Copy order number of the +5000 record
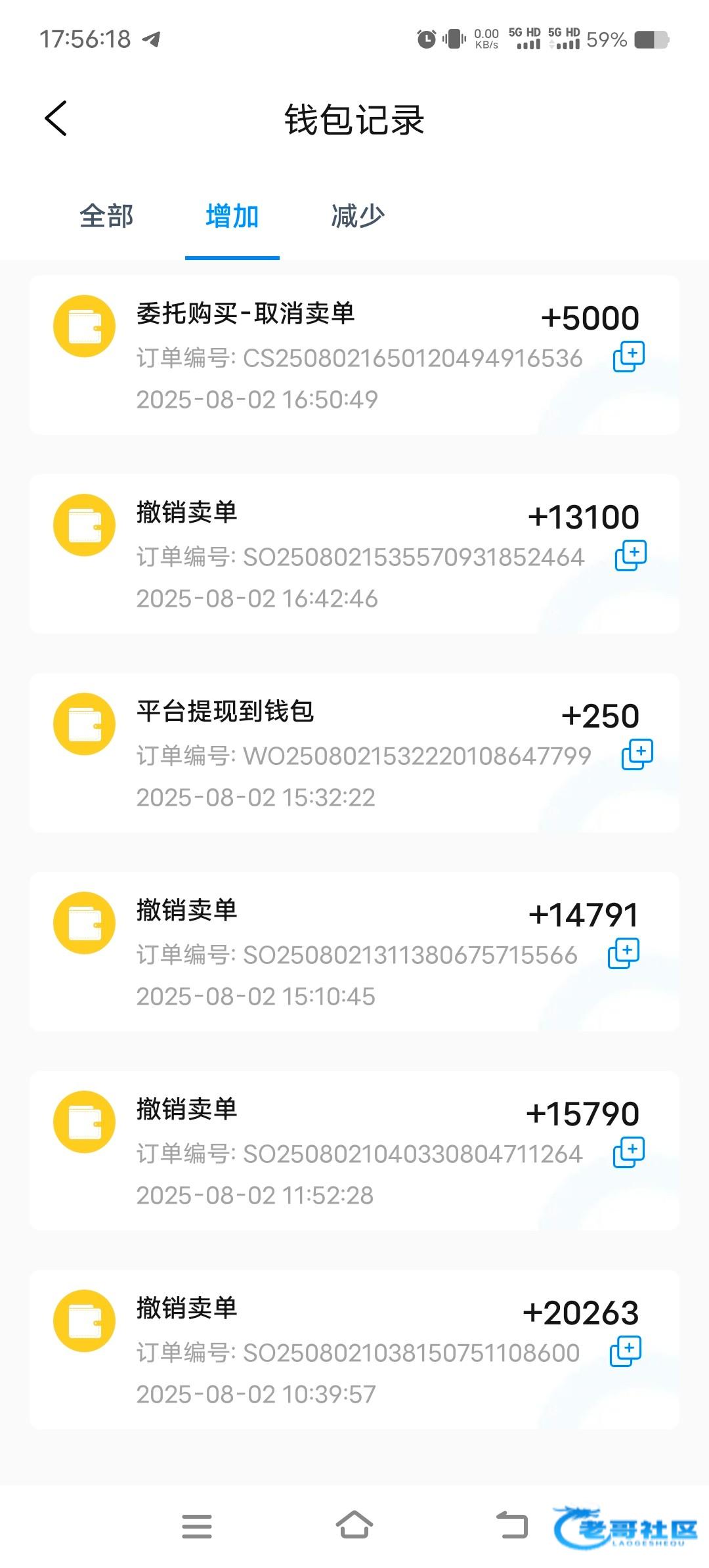Screen dimensions: 709x1568 tap(629, 357)
